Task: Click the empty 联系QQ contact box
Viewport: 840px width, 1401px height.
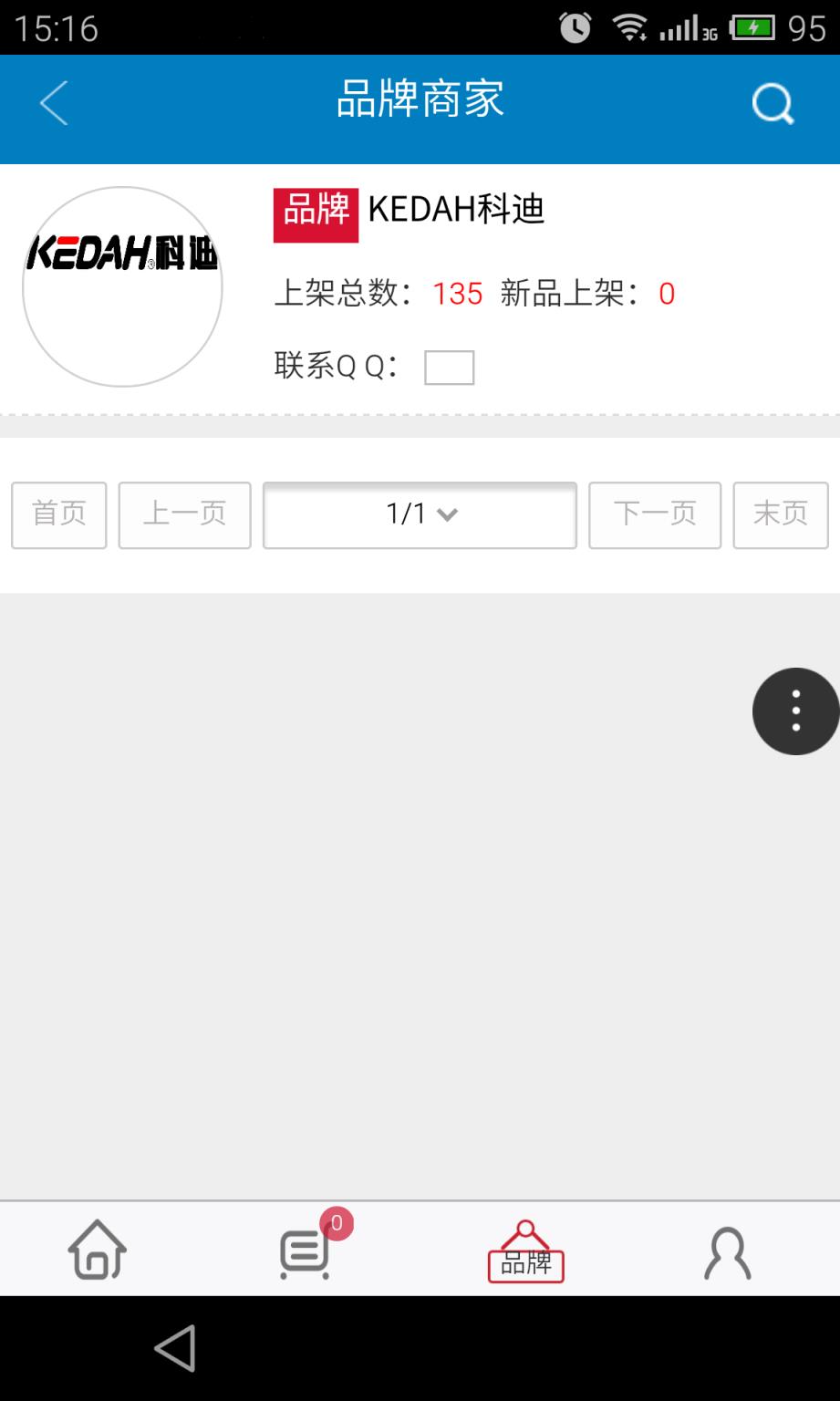Action: [x=448, y=367]
